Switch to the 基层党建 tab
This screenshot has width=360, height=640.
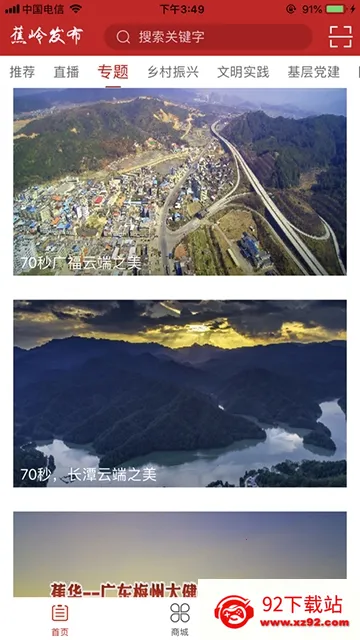pyautogui.click(x=313, y=72)
